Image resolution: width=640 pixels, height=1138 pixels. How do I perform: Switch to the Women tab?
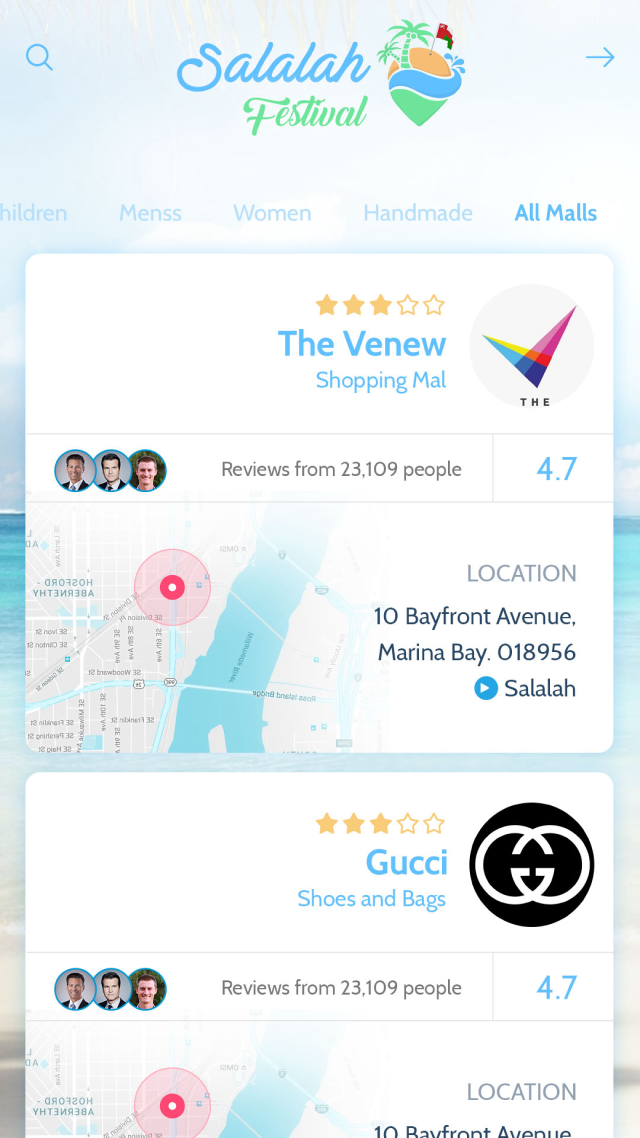click(272, 213)
